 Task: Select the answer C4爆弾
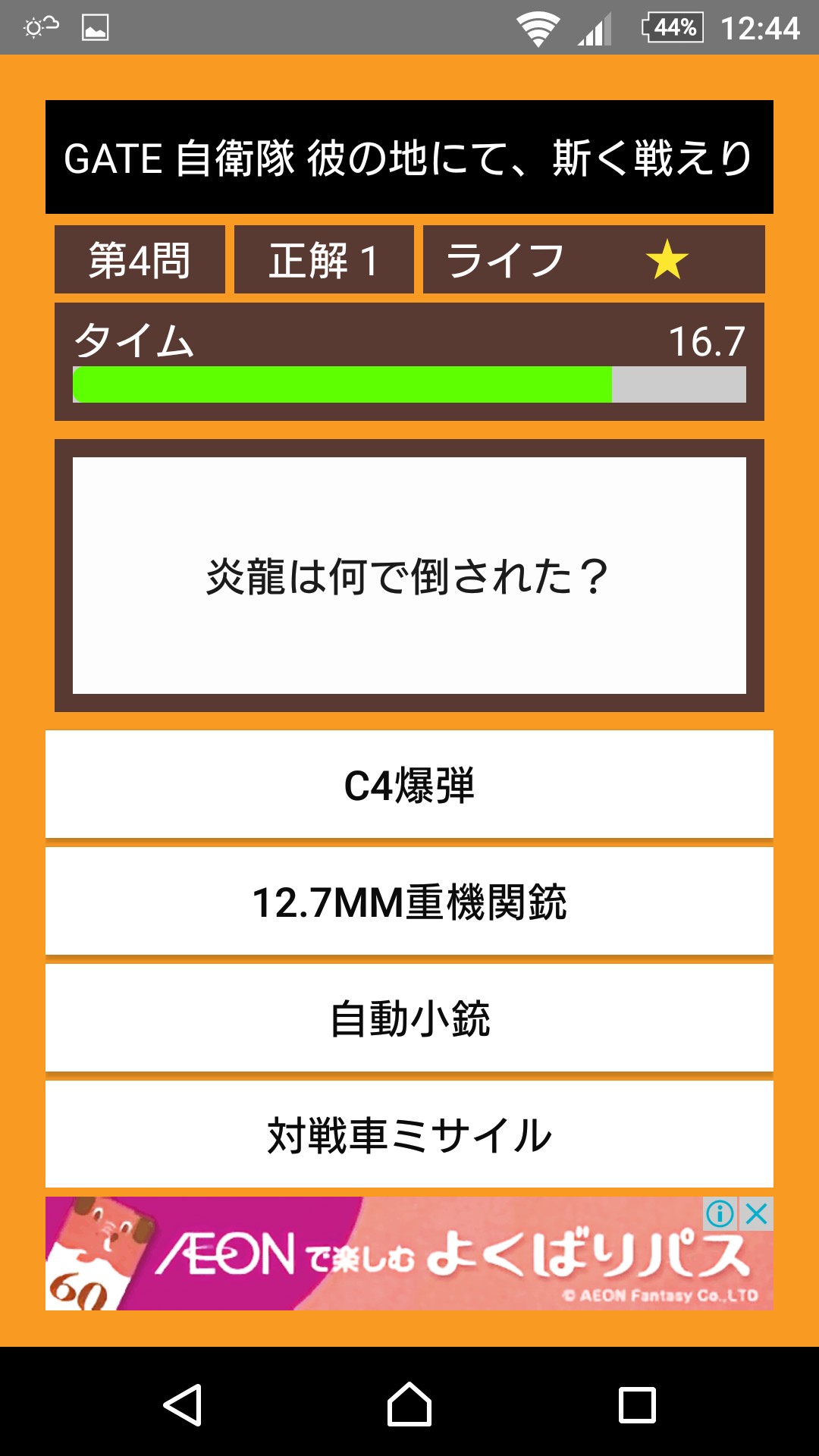[409, 785]
